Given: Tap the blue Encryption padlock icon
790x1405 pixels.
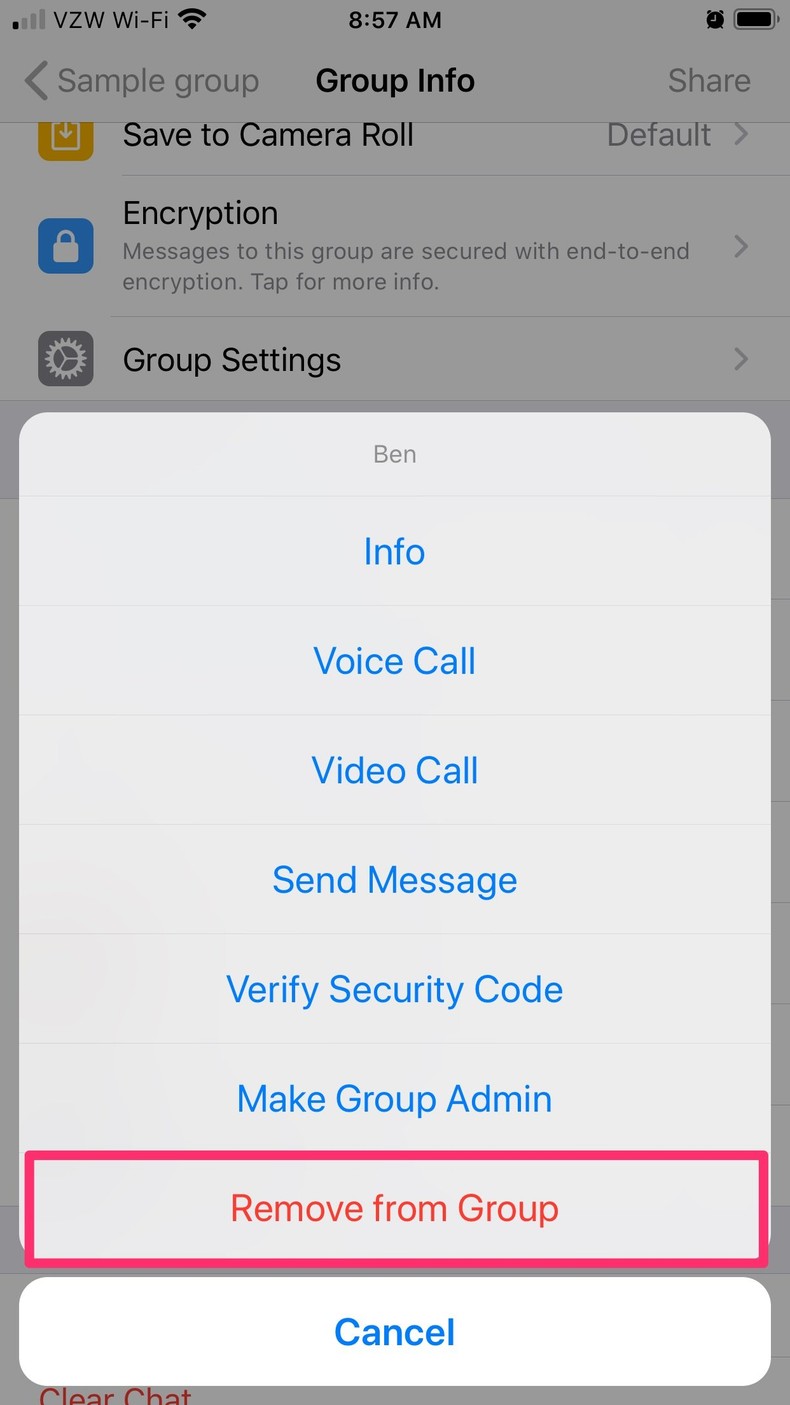Looking at the screenshot, I should point(64,245).
